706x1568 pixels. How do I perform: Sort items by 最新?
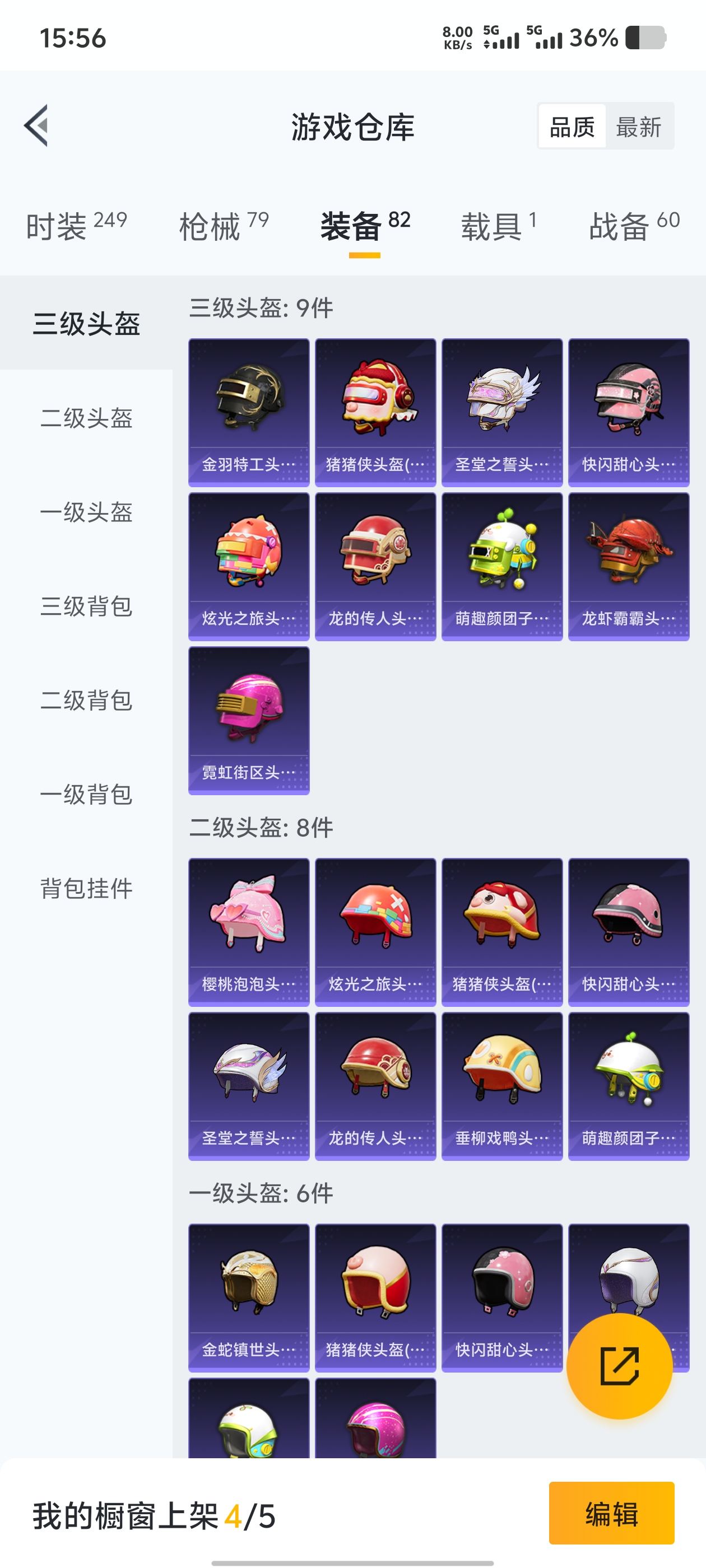[x=638, y=127]
